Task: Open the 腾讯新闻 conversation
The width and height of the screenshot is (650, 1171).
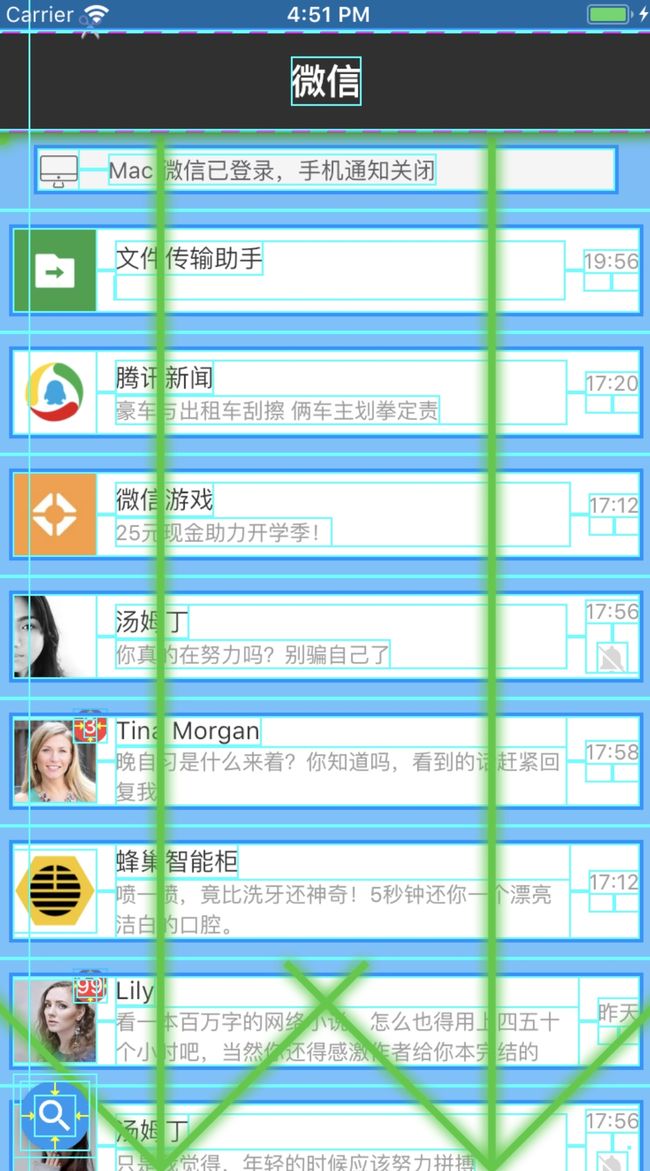Action: click(326, 392)
